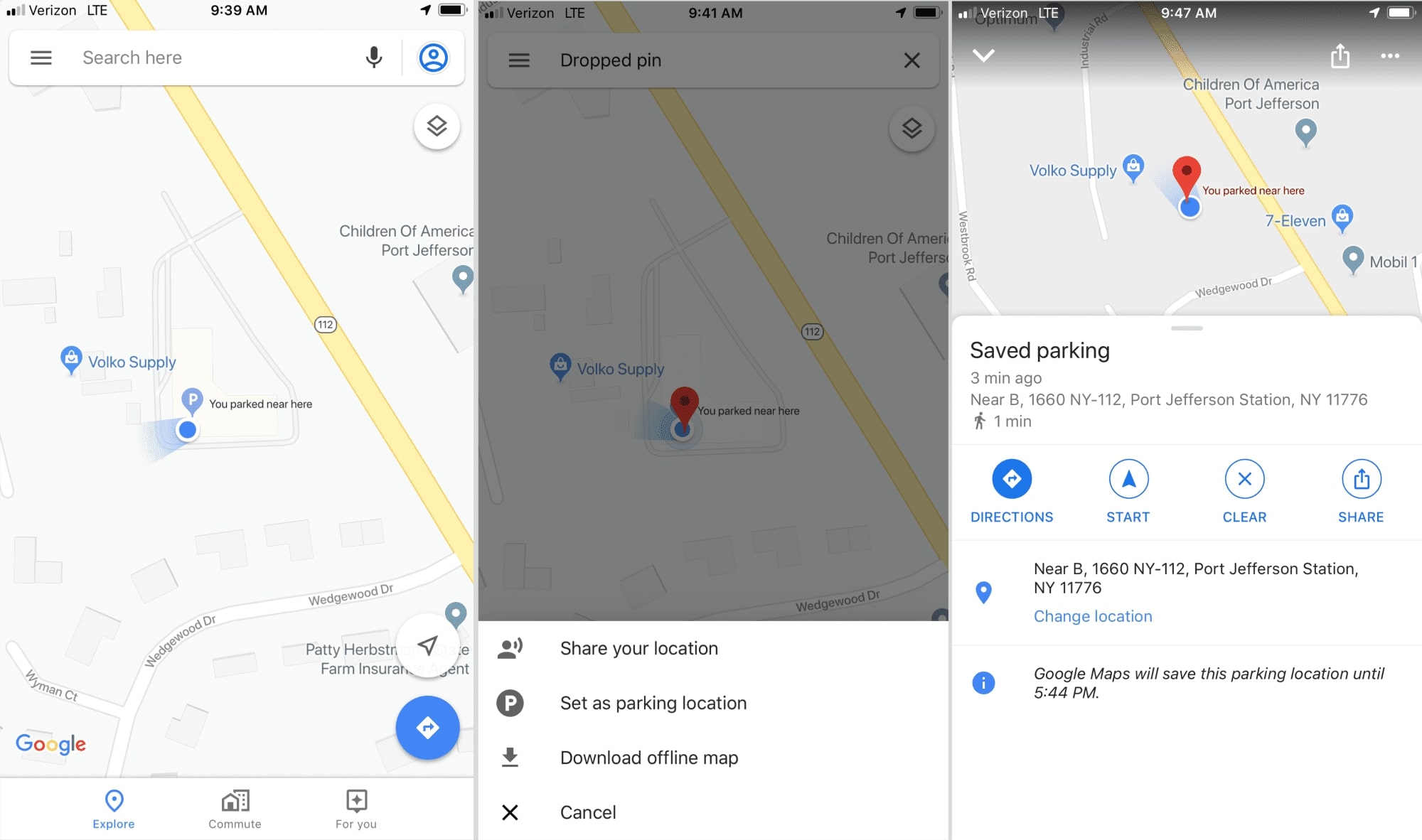Select Download offline map
1422x840 pixels.
[648, 758]
